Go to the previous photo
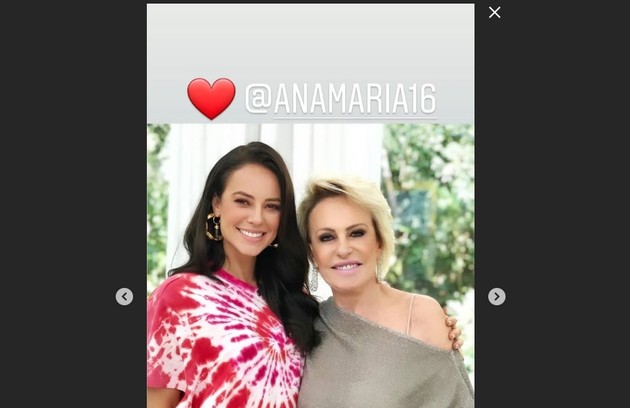 (124, 296)
